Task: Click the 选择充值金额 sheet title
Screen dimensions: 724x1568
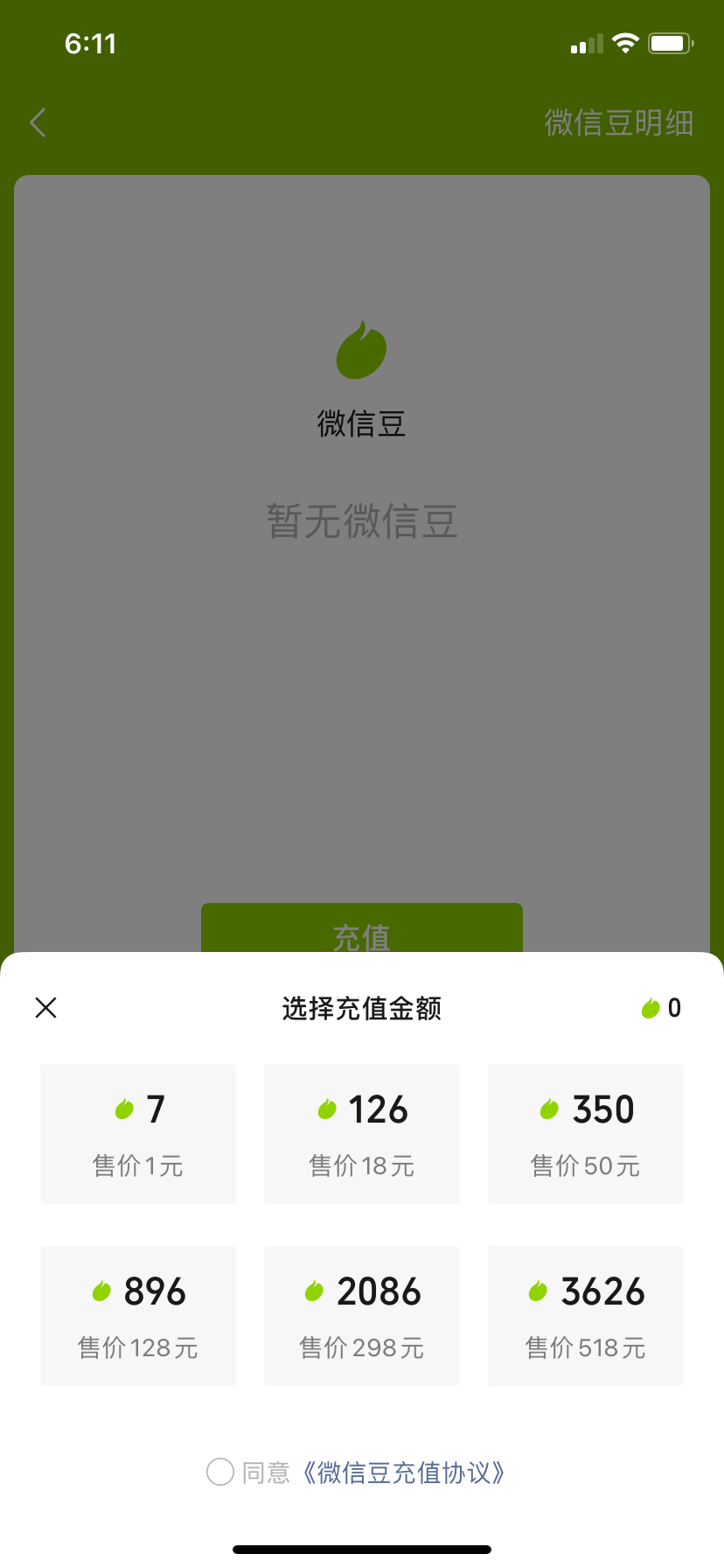Action: click(361, 1008)
